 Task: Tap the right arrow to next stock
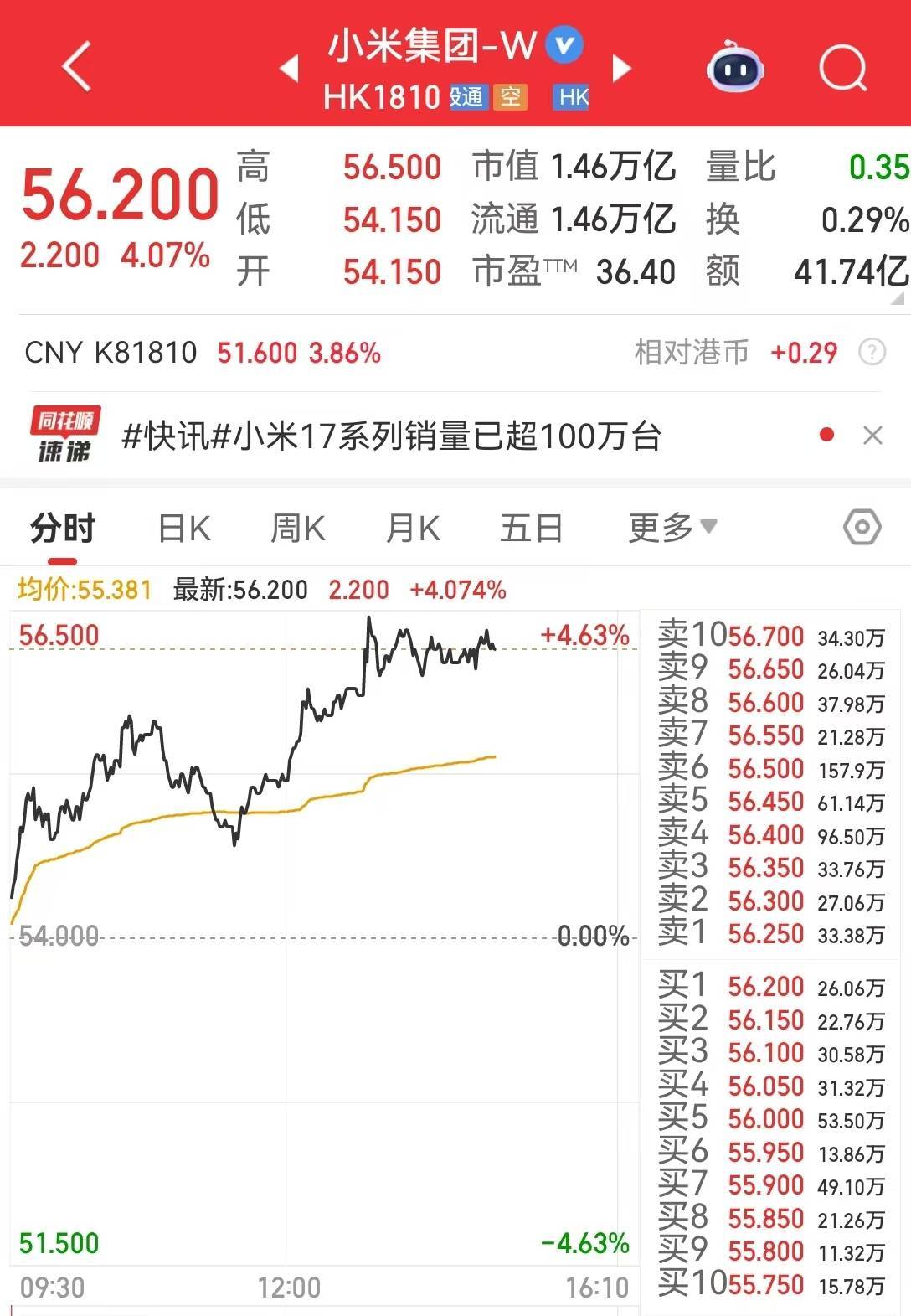click(620, 70)
